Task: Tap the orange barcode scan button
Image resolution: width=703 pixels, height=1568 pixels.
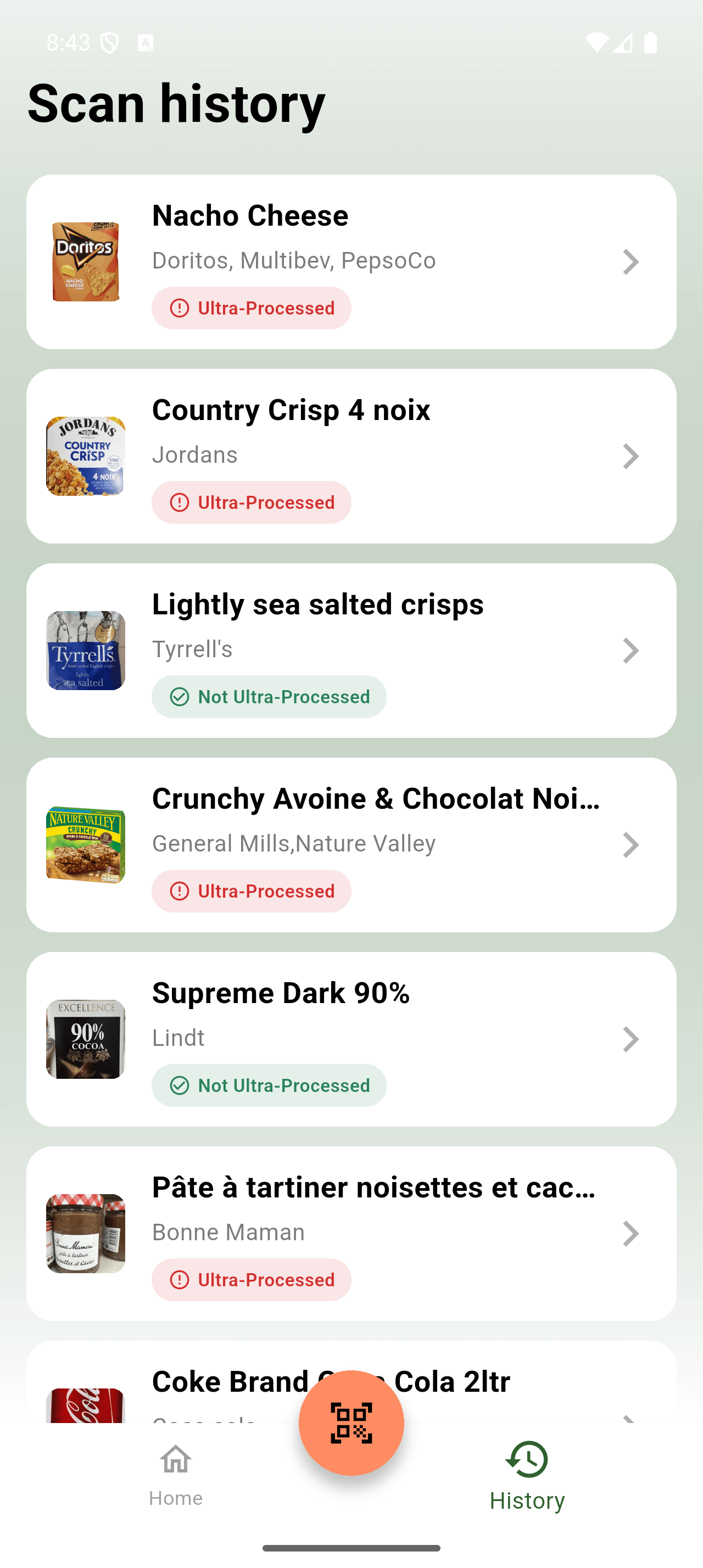Action: pyautogui.click(x=351, y=1423)
